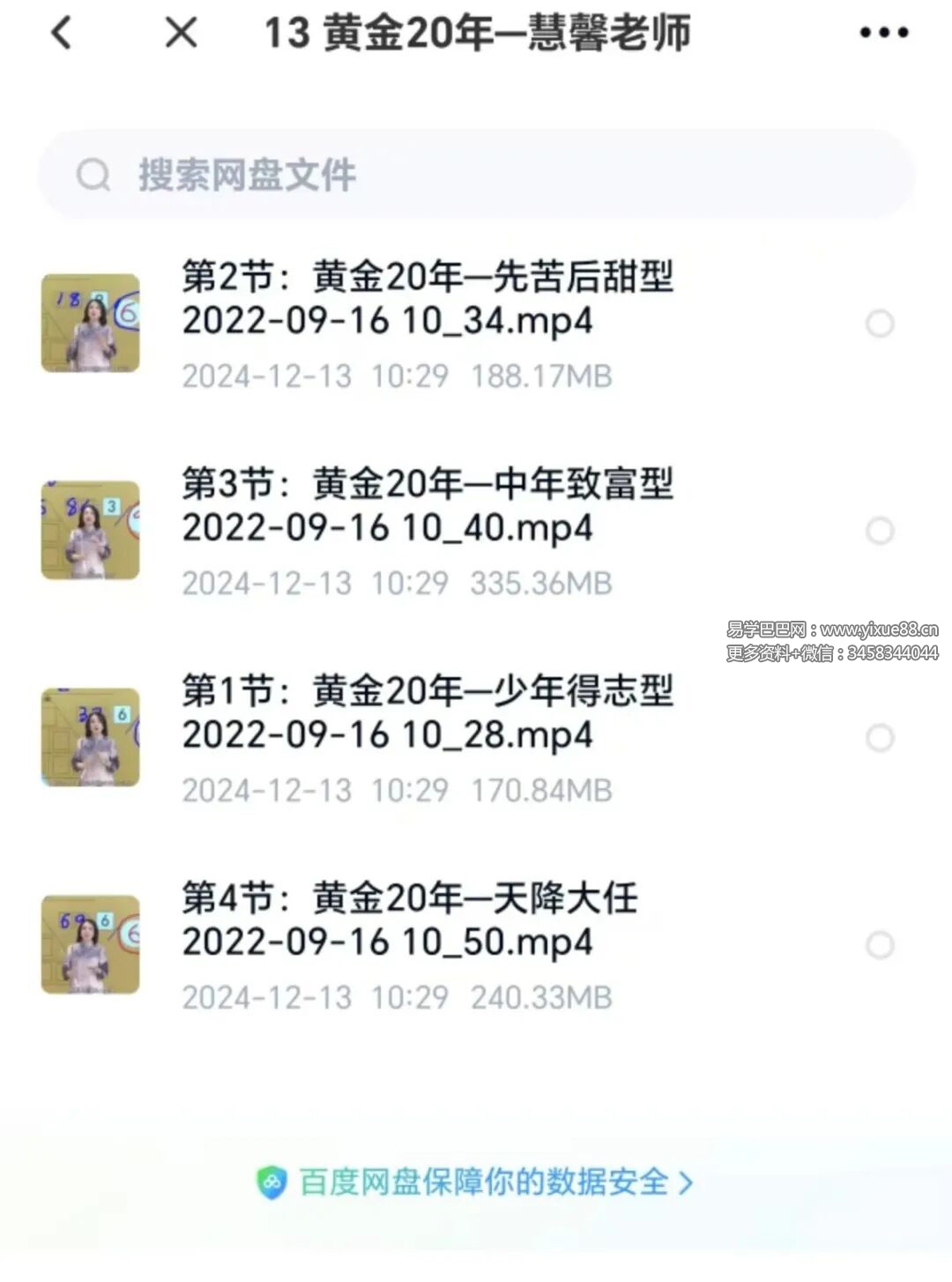Select the 第2节 先苦后甜型 file circle
Screen dimensions: 952x1282
[880, 324]
